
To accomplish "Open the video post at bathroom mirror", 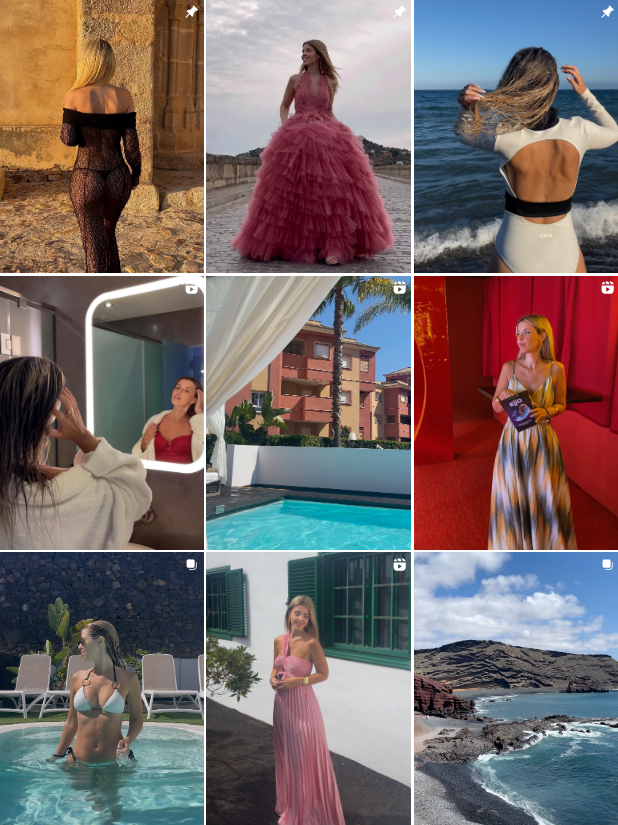I will click(x=101, y=412).
